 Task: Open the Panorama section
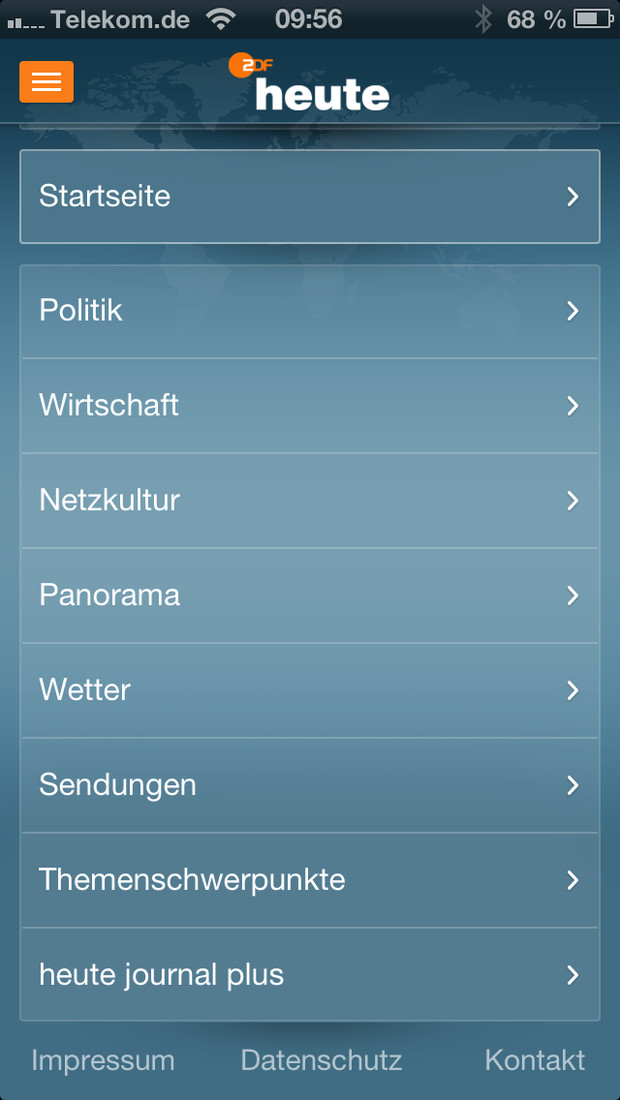point(310,596)
